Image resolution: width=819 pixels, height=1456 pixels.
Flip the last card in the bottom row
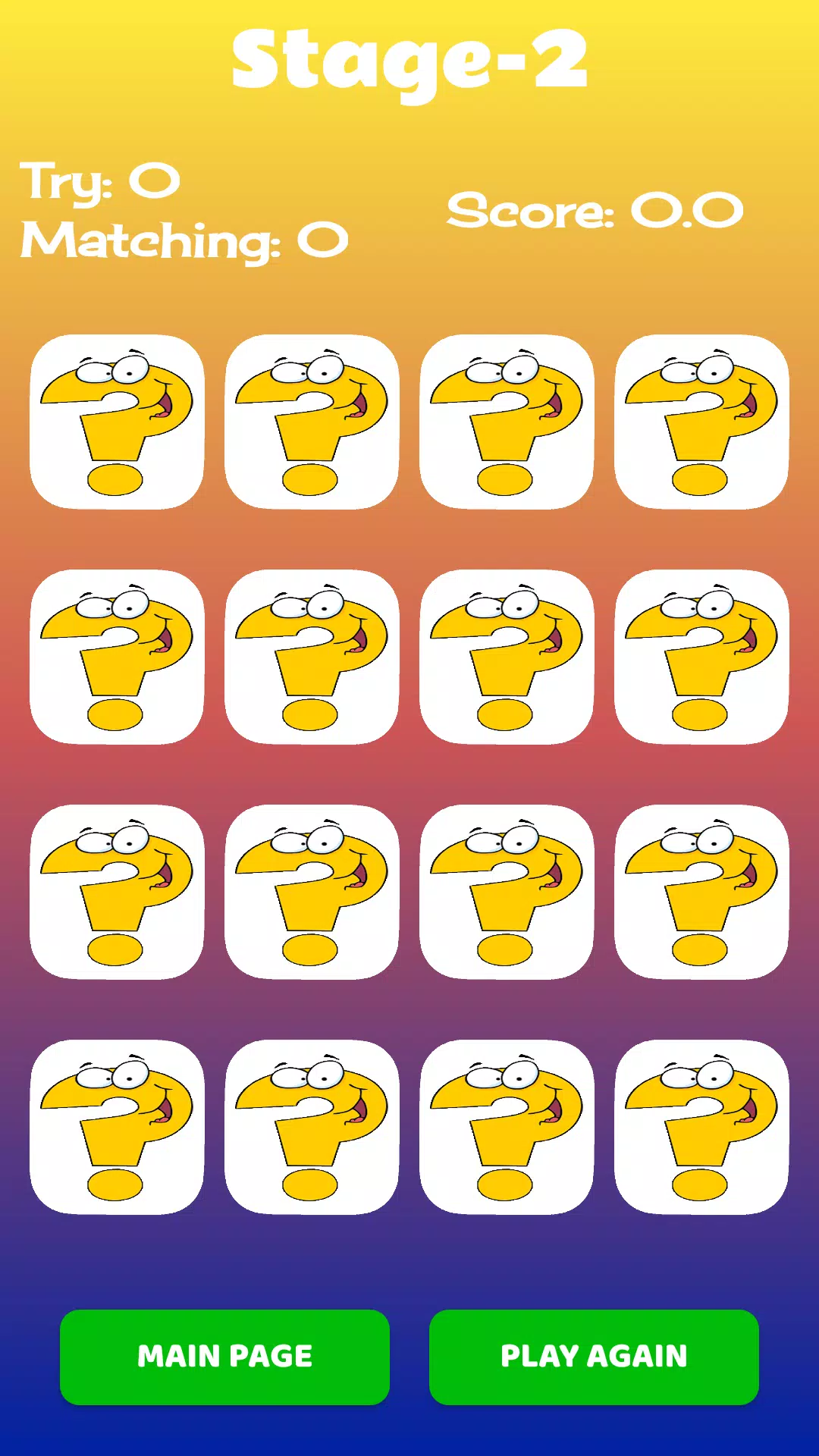point(700,1128)
